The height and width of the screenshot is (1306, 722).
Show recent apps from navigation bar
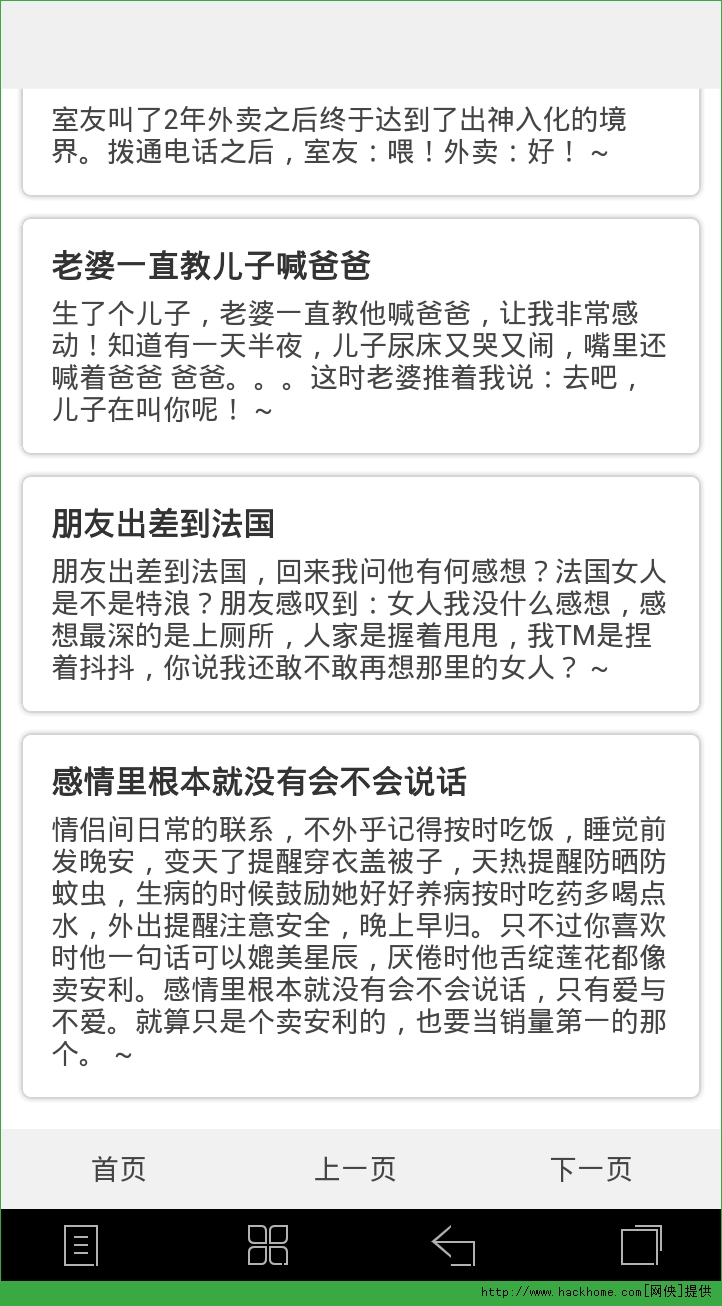641,1246
